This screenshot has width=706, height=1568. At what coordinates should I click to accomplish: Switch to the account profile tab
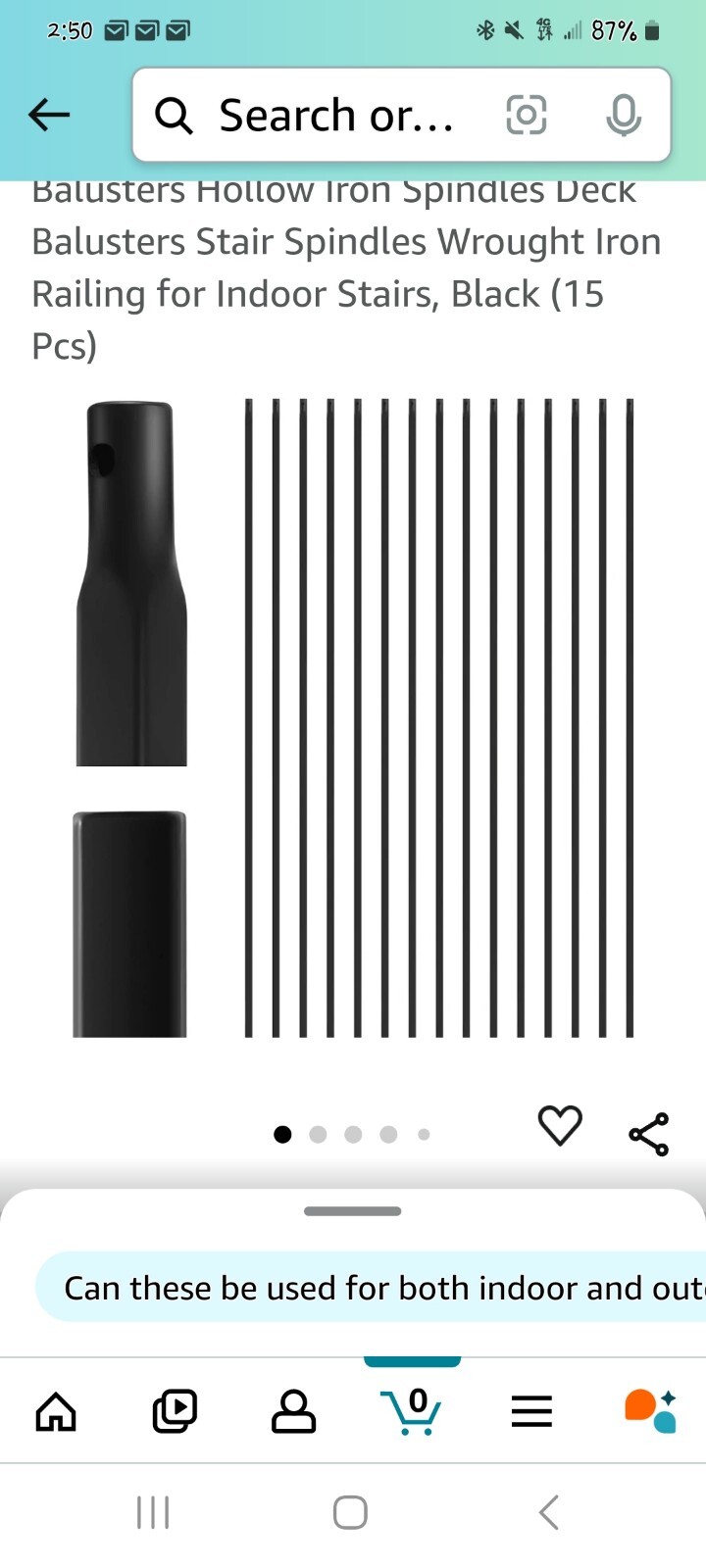pyautogui.click(x=293, y=1412)
